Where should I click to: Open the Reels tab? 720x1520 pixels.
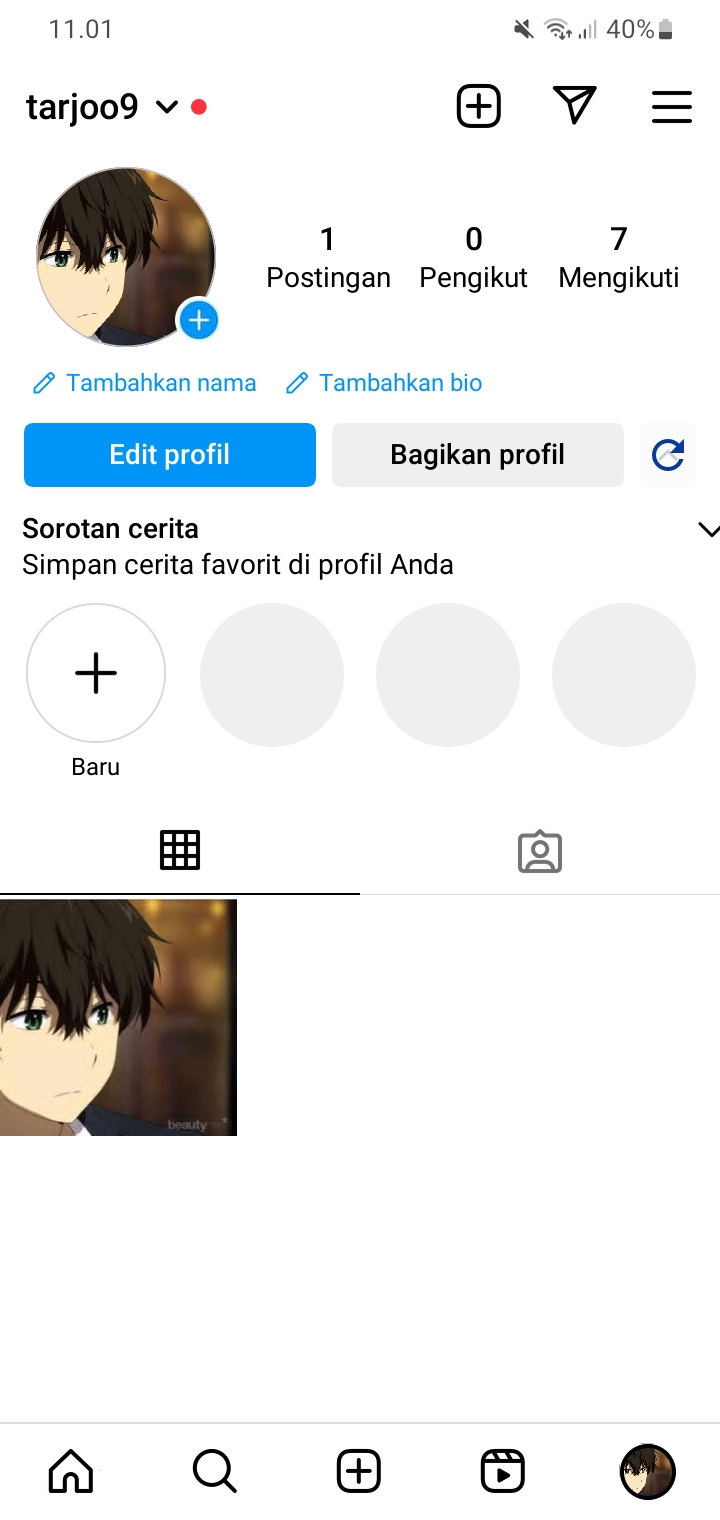[x=502, y=1471]
